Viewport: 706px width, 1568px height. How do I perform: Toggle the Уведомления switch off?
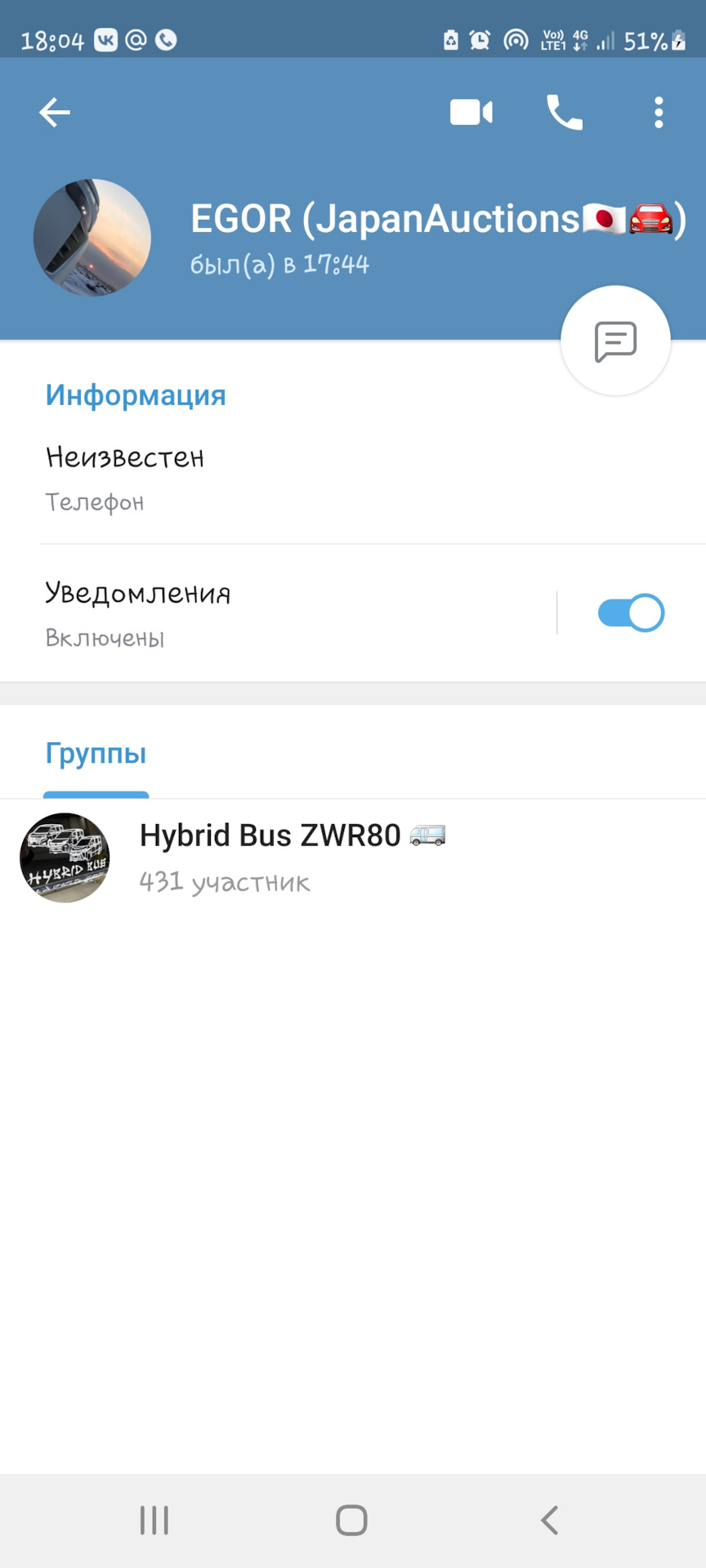(x=631, y=613)
